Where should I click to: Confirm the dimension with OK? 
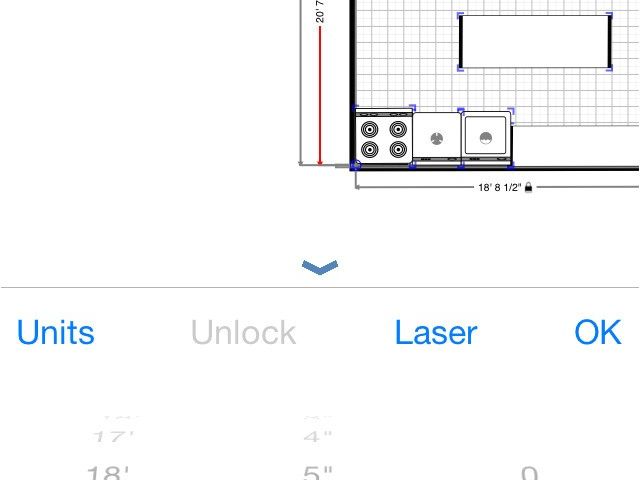pos(598,332)
